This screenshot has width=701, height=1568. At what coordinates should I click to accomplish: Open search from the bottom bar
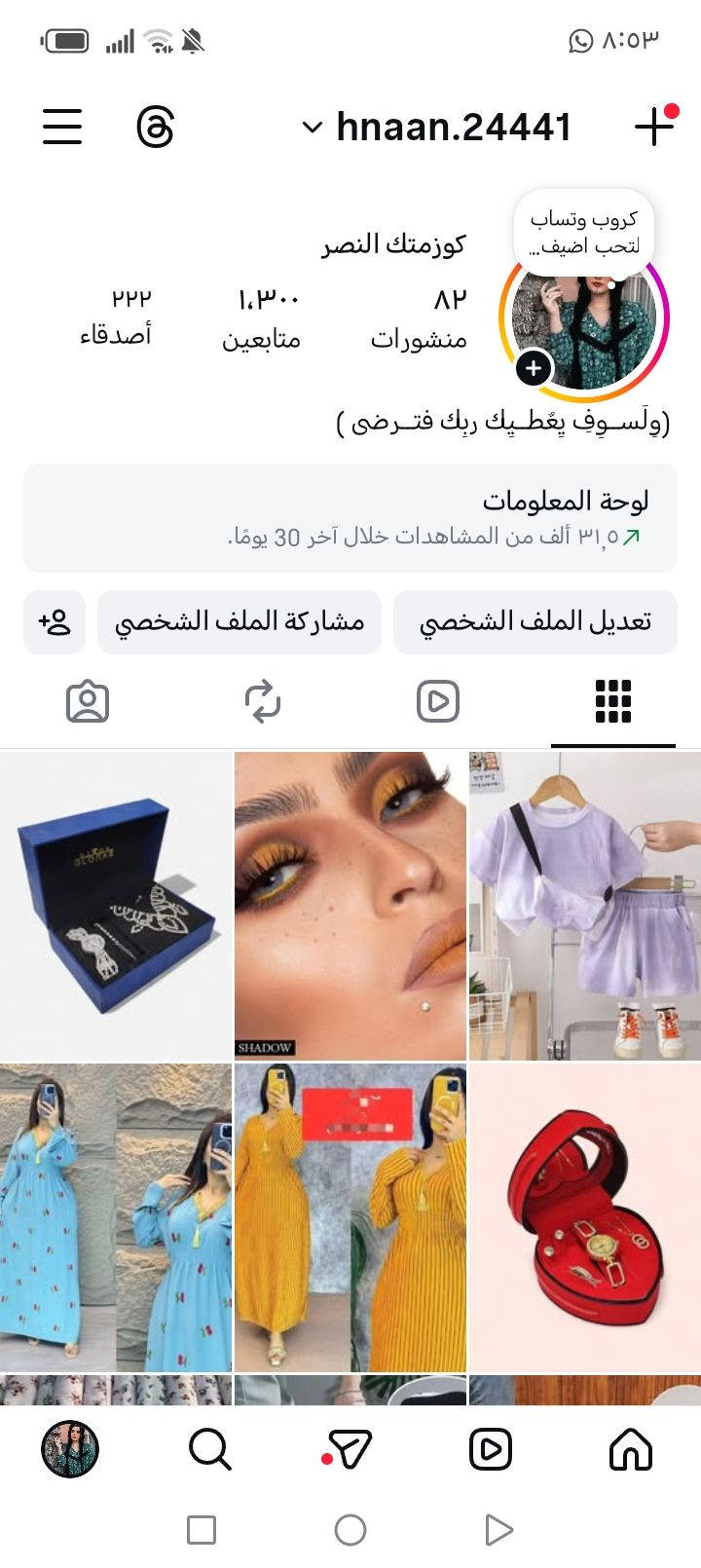pyautogui.click(x=209, y=1448)
